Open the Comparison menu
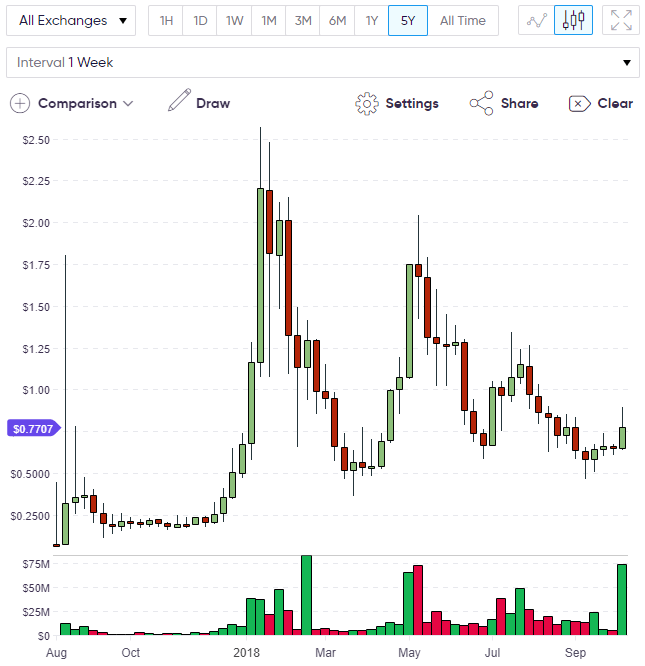 click(72, 103)
